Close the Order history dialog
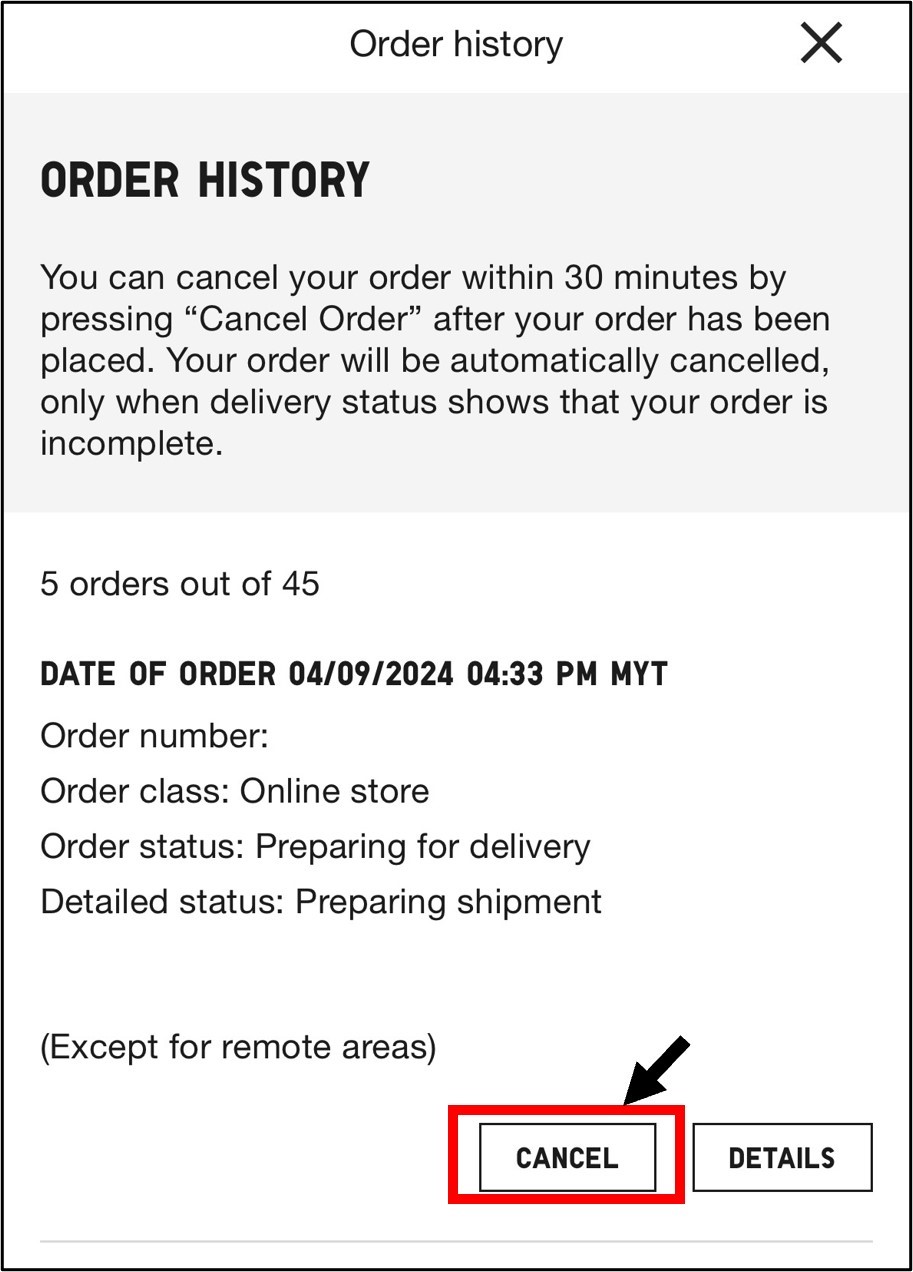The height and width of the screenshot is (1272, 913). pos(821,44)
